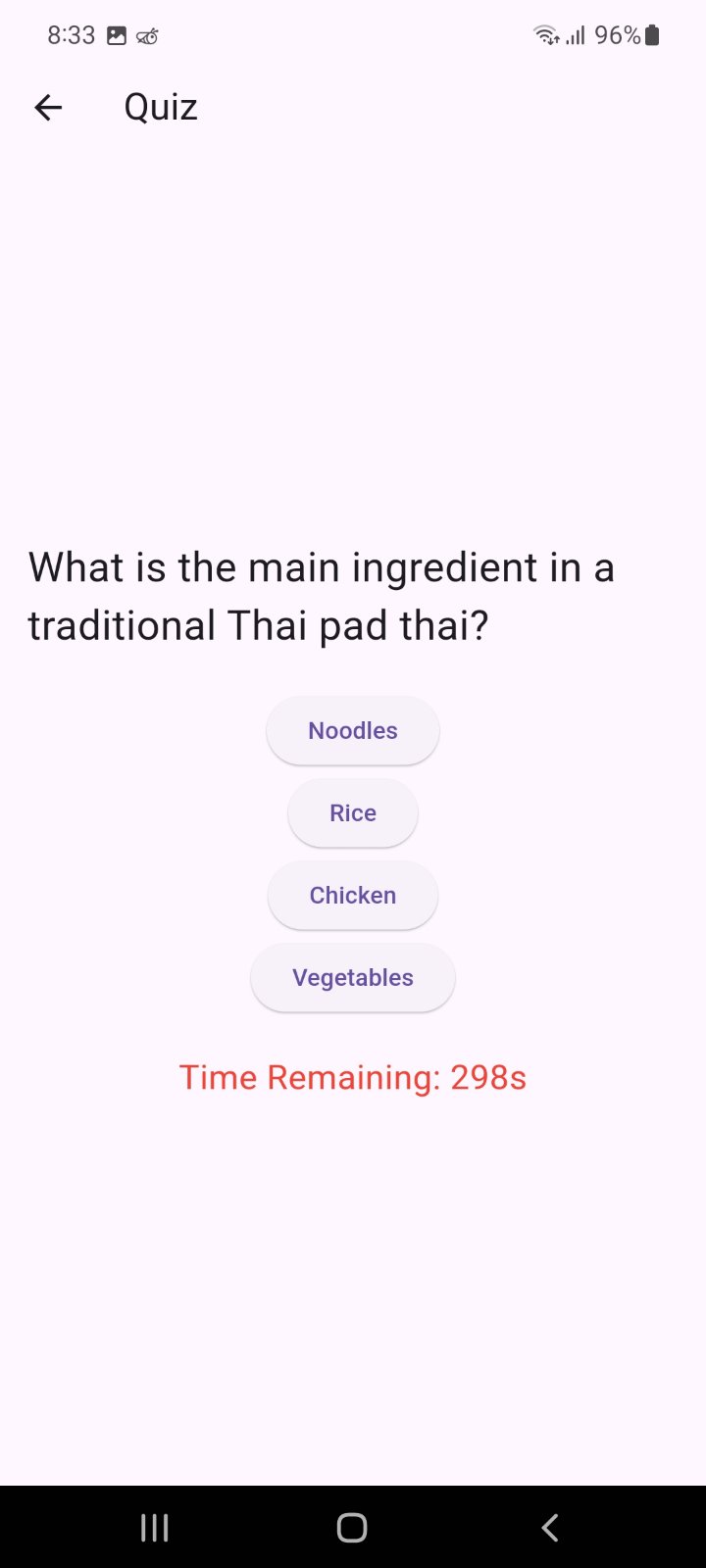Go back from the Quiz screen
706x1568 pixels.
click(x=48, y=108)
